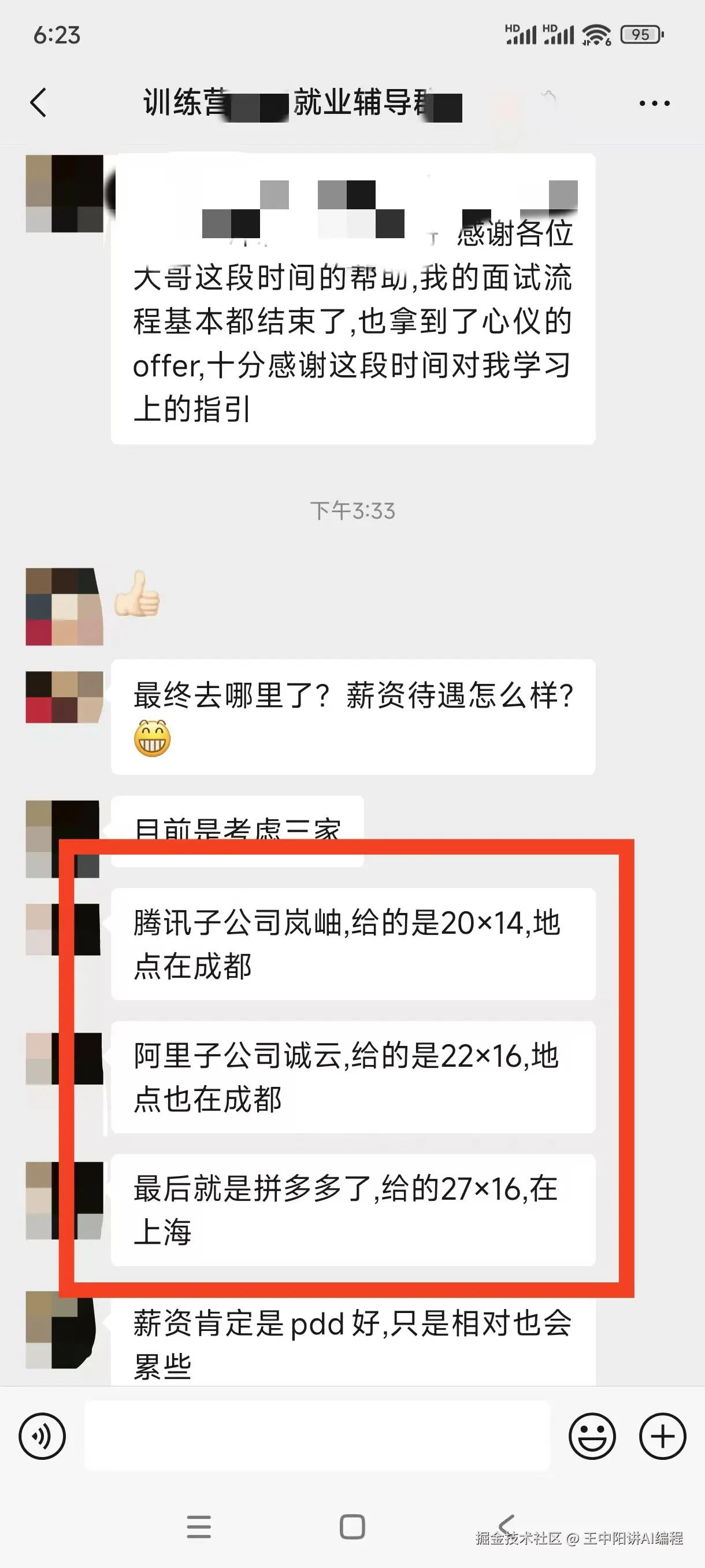Tap the grinning emoji in the salary question

coord(151,739)
